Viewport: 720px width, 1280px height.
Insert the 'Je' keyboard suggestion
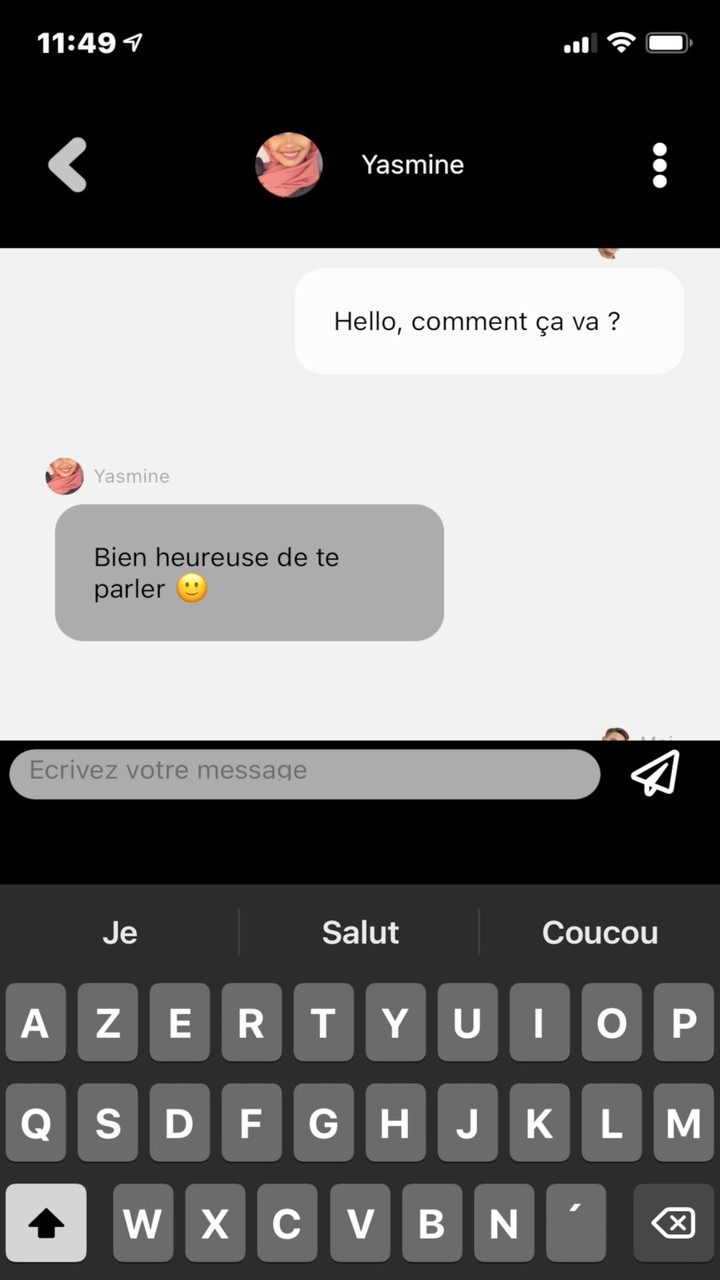(119, 932)
